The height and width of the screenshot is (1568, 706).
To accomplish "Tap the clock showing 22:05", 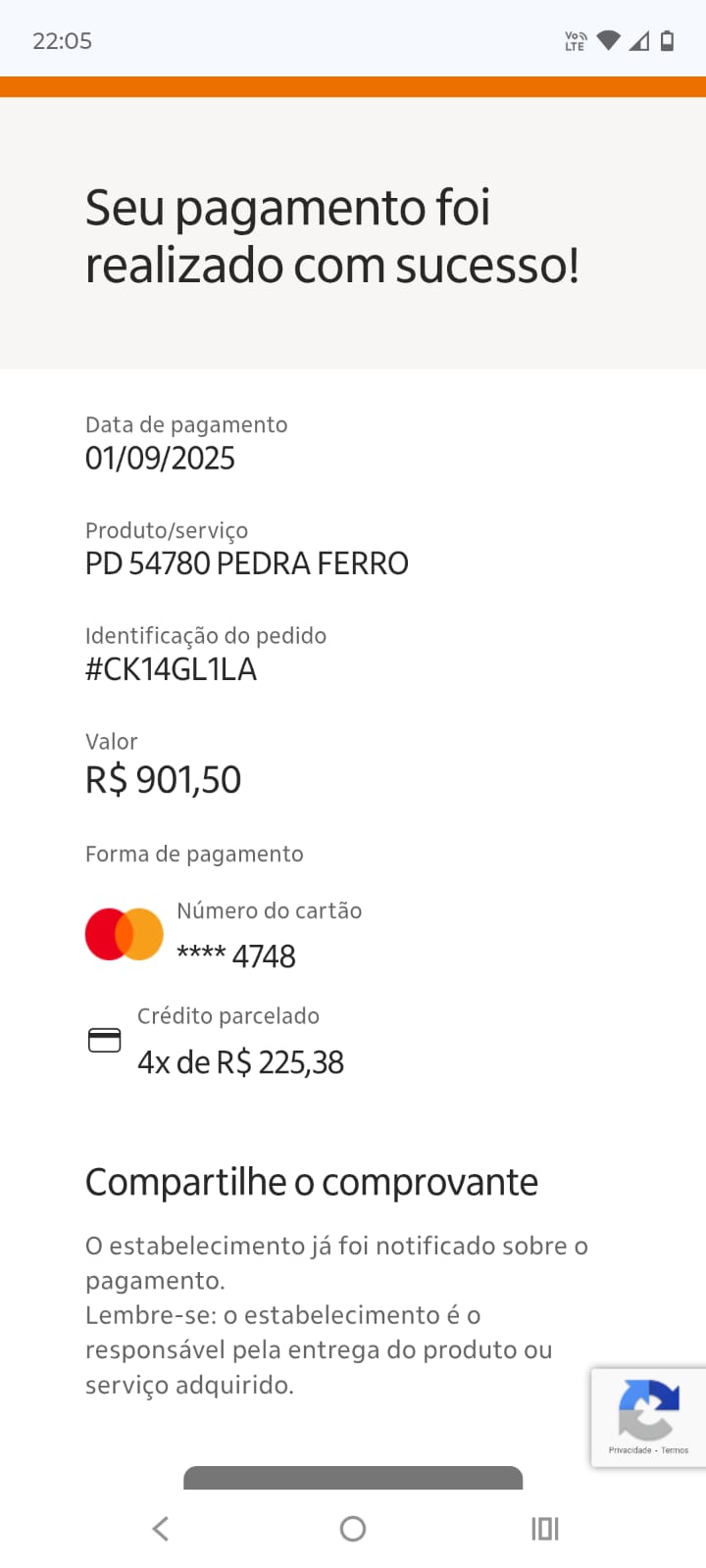I will coord(63,41).
